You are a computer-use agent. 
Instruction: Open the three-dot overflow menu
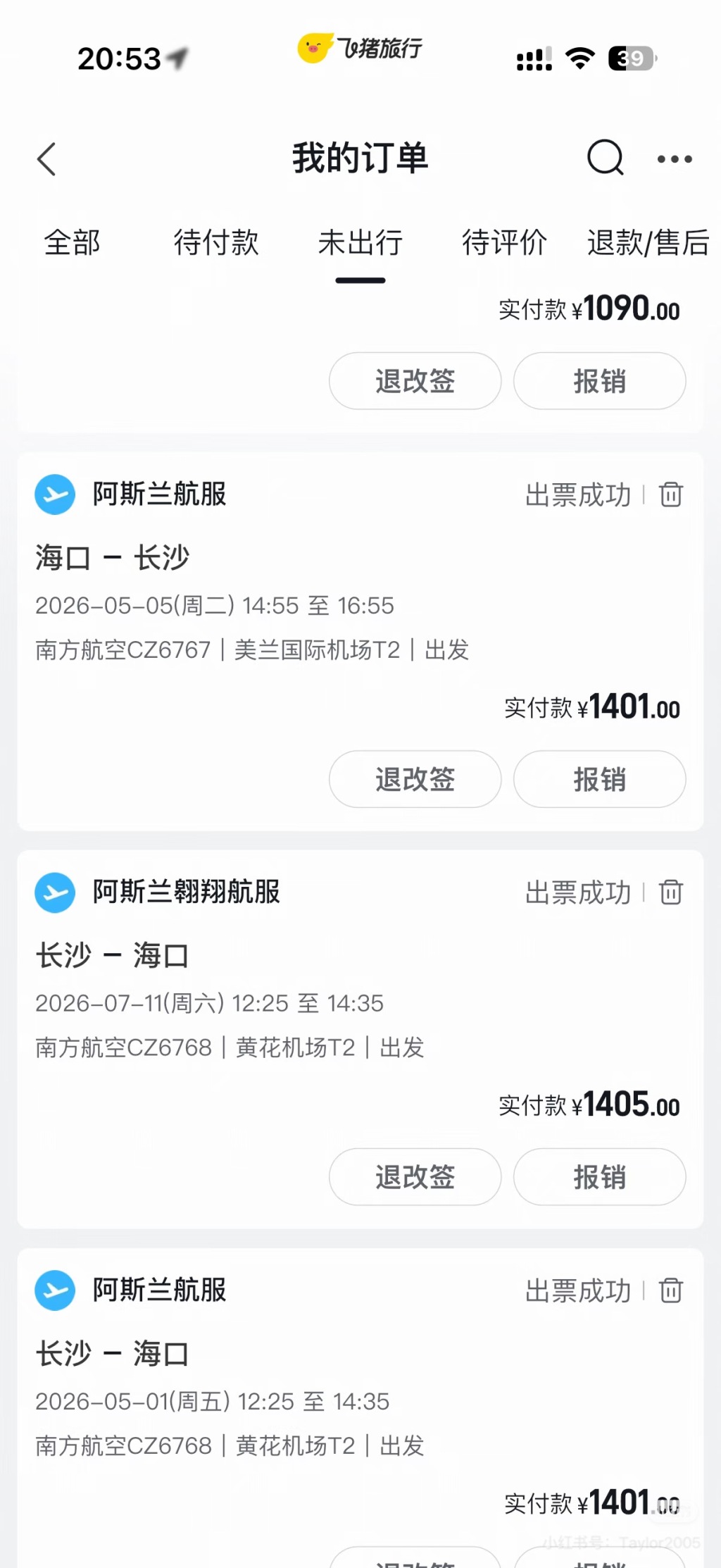[x=674, y=159]
